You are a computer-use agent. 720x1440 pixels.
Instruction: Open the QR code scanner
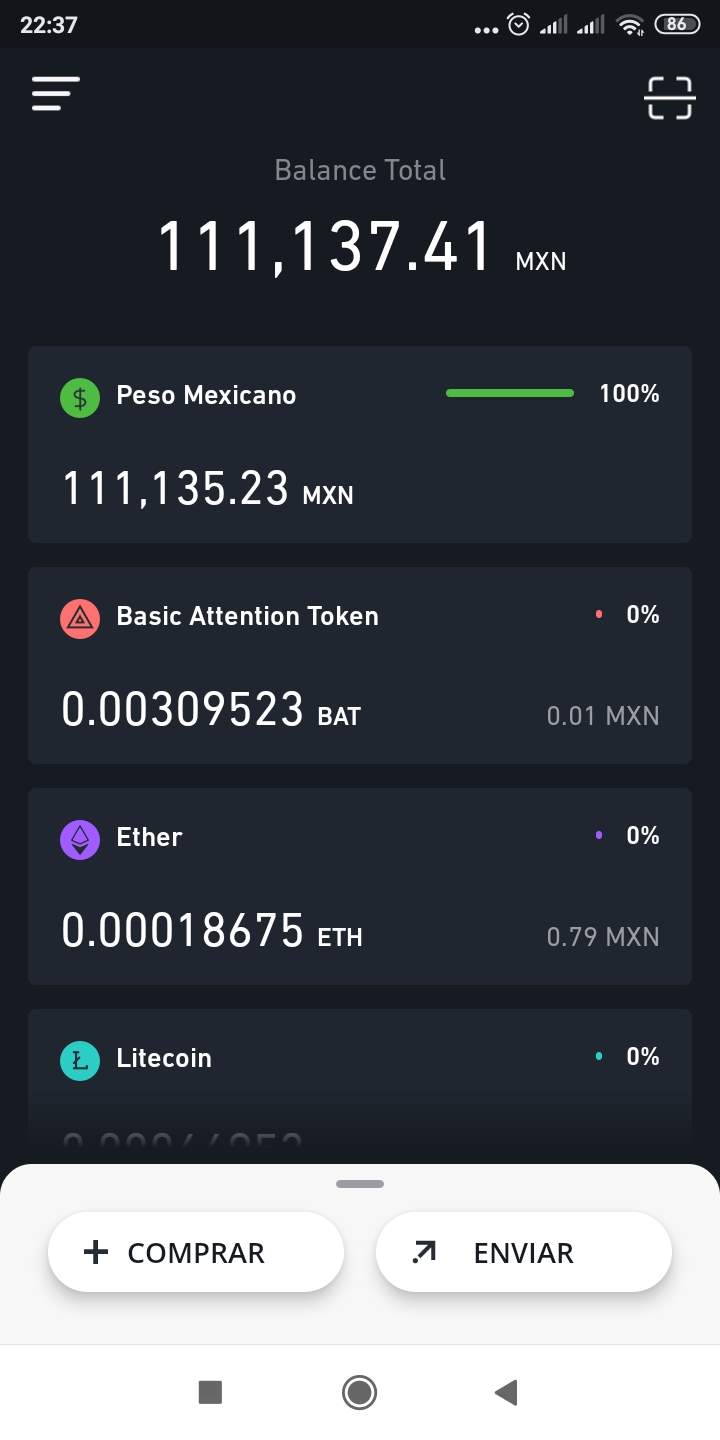(x=668, y=97)
